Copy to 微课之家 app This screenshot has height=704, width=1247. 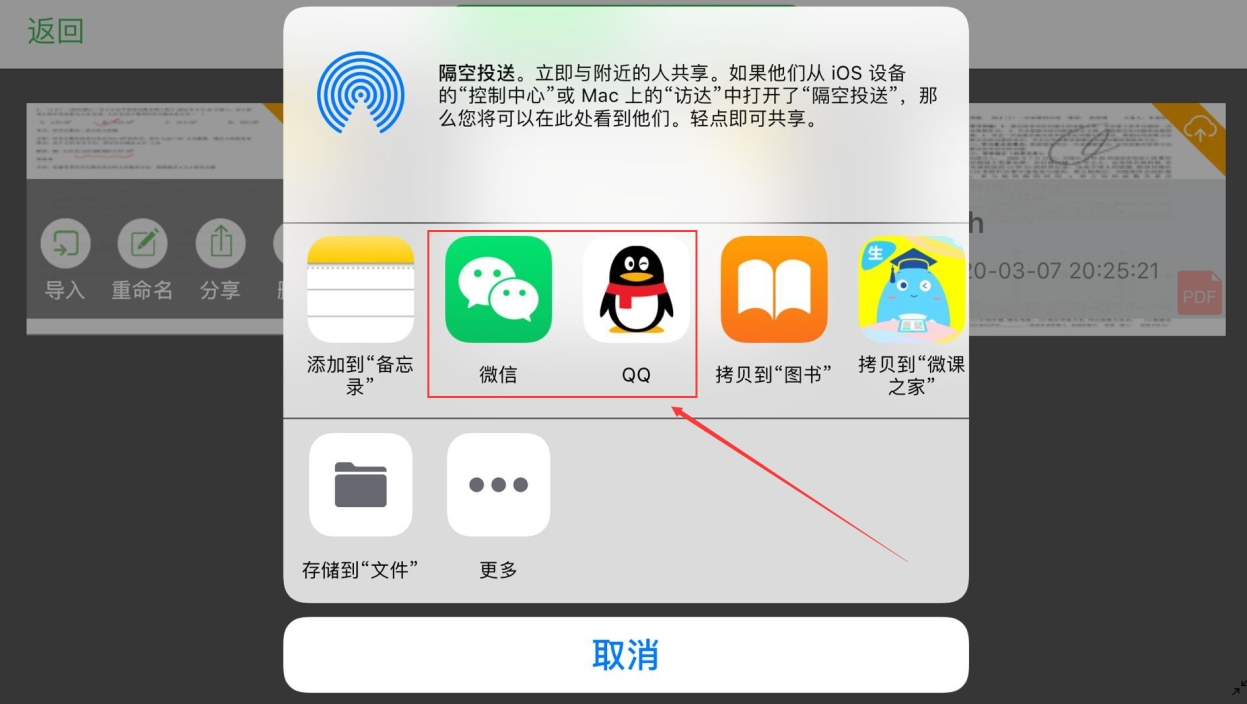(911, 290)
